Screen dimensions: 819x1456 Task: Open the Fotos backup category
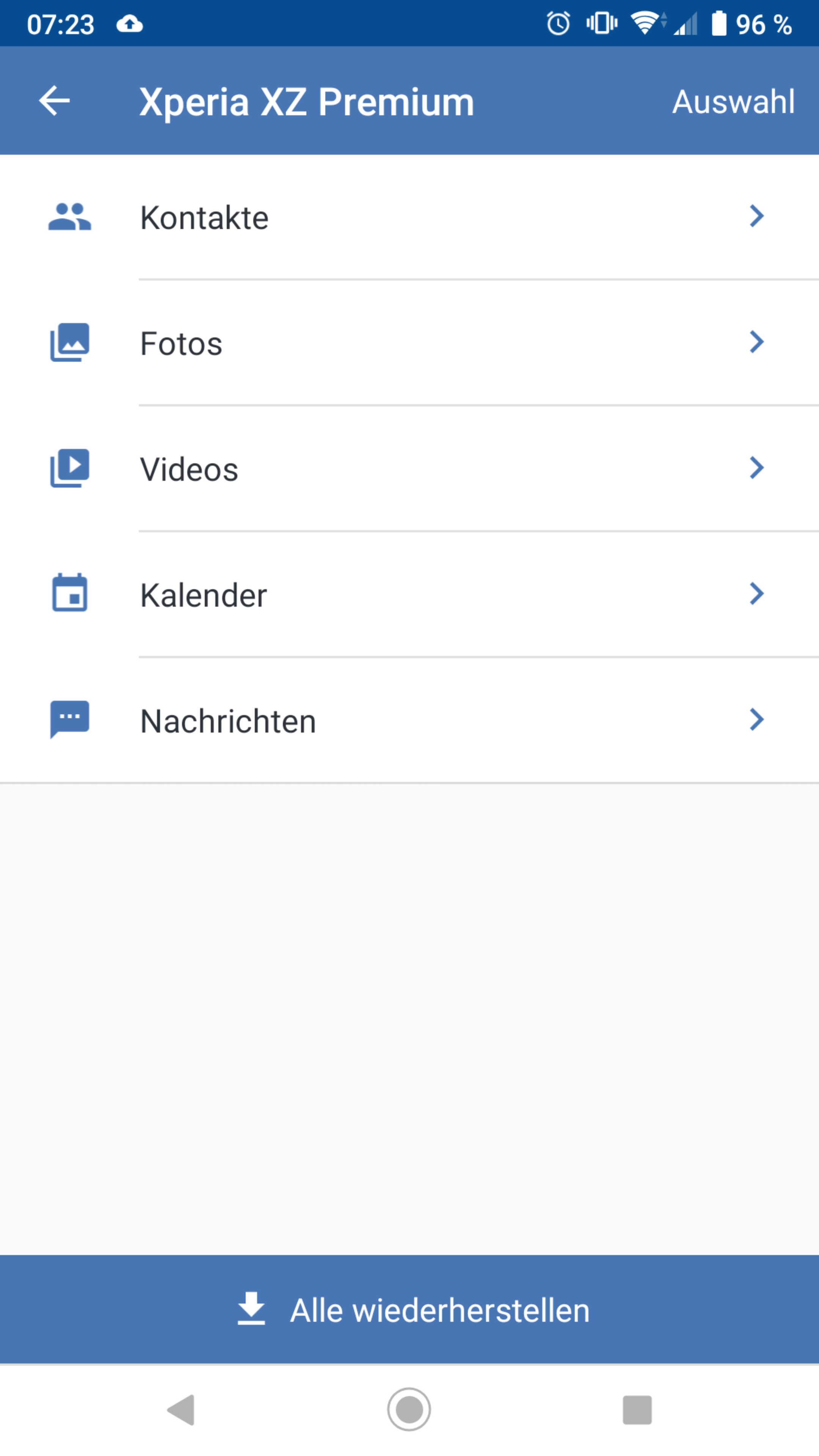[409, 343]
